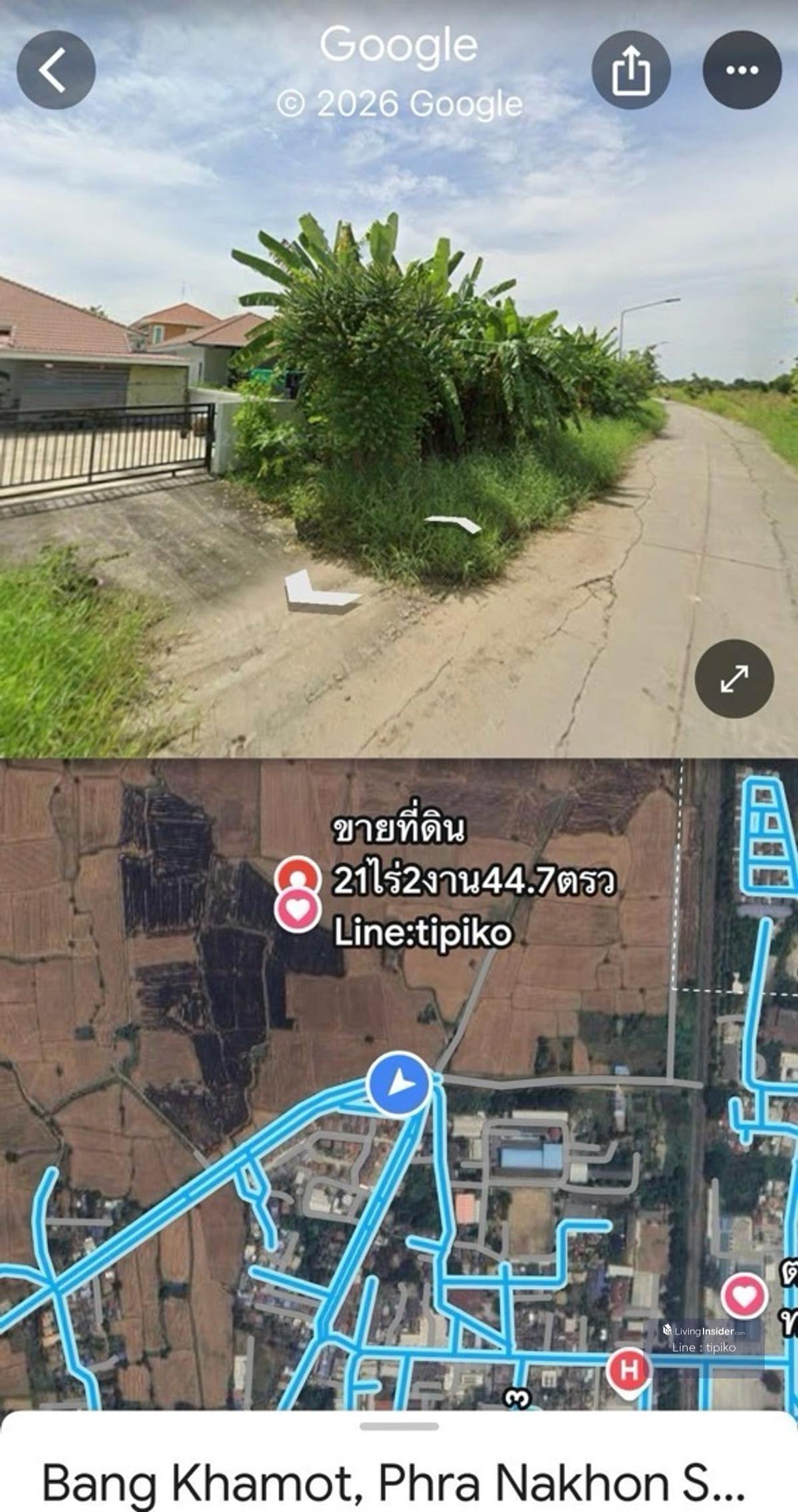
Task: Move along the road using the right arrow
Action: (454, 524)
